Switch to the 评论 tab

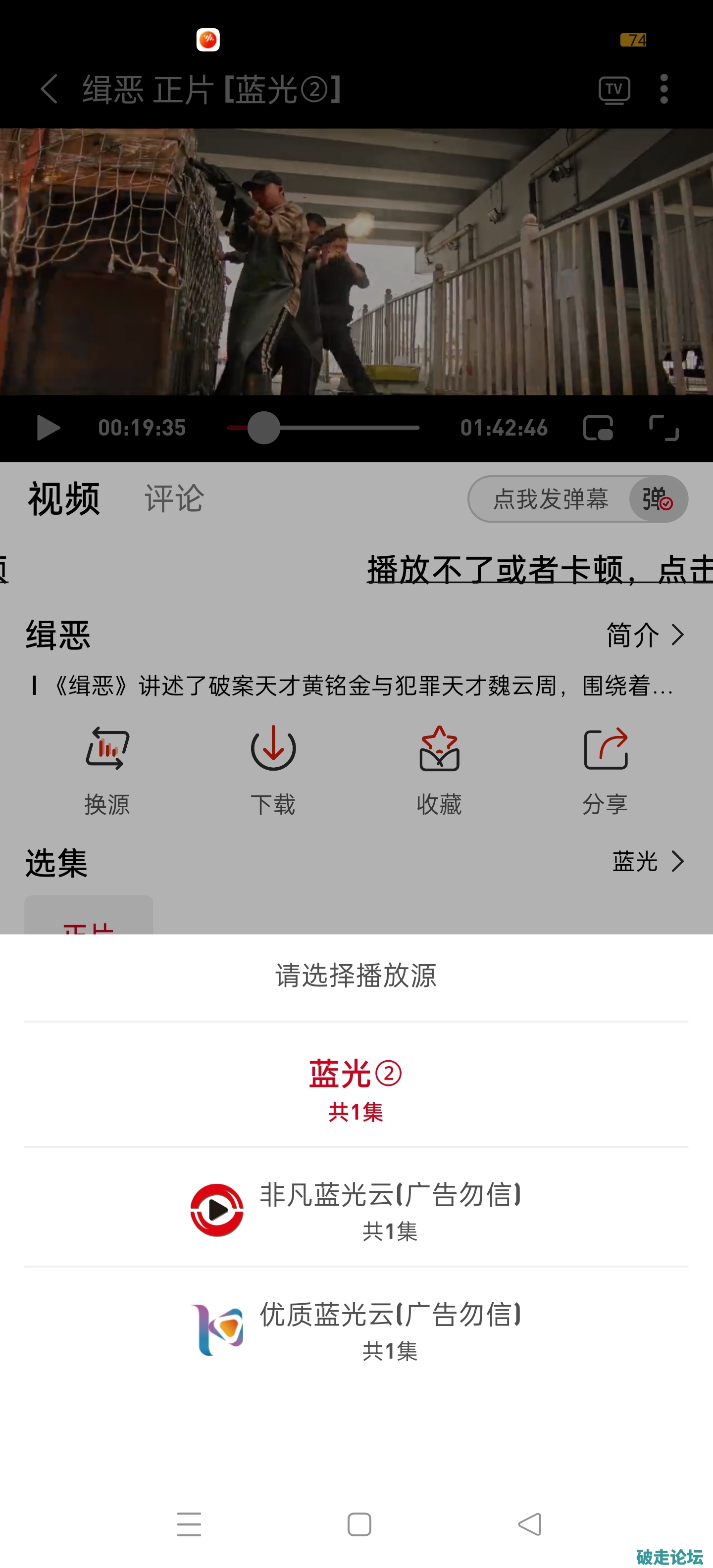[x=174, y=498]
